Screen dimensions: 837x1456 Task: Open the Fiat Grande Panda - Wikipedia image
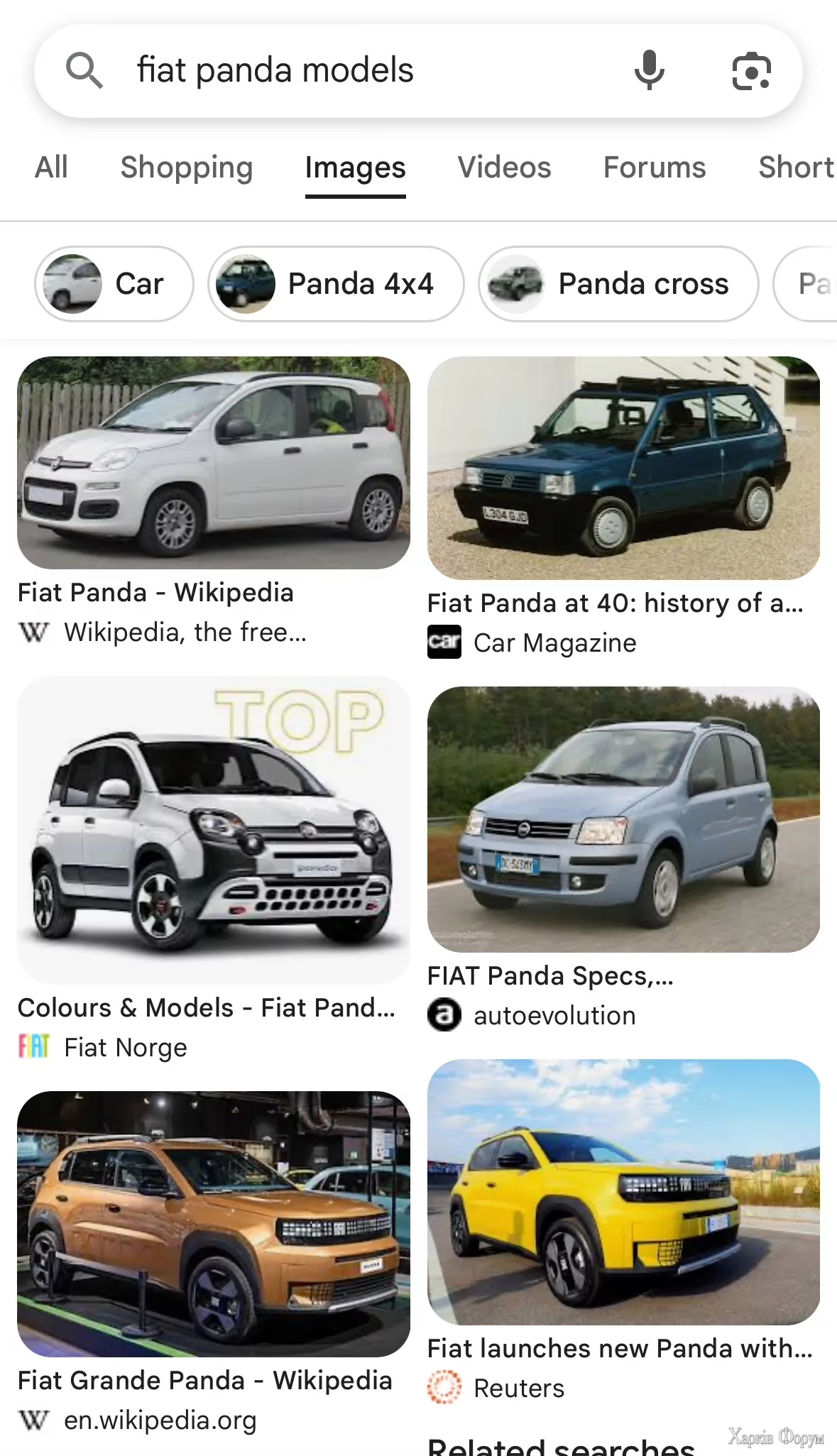(213, 1224)
